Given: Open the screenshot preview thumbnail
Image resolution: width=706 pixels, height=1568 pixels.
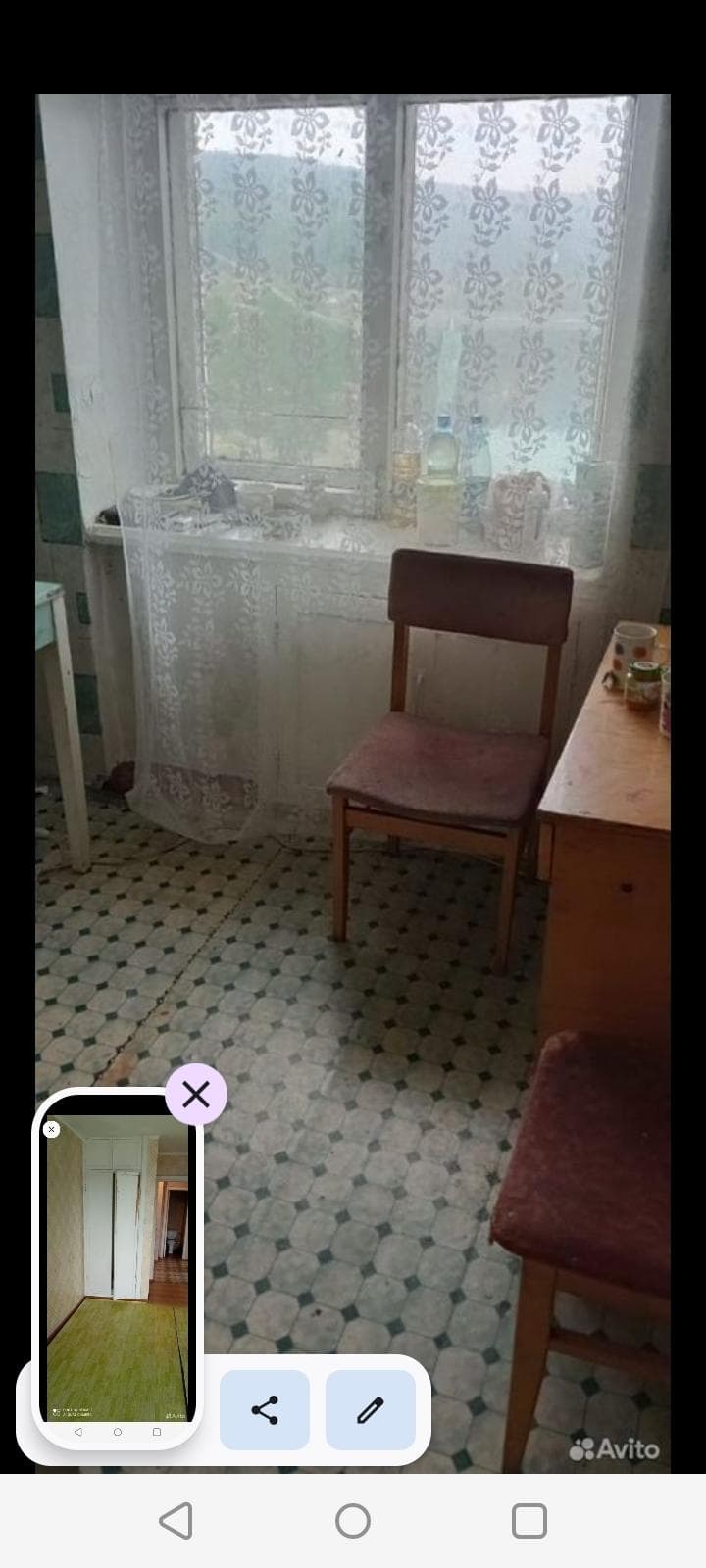Looking at the screenshot, I should 118,1268.
